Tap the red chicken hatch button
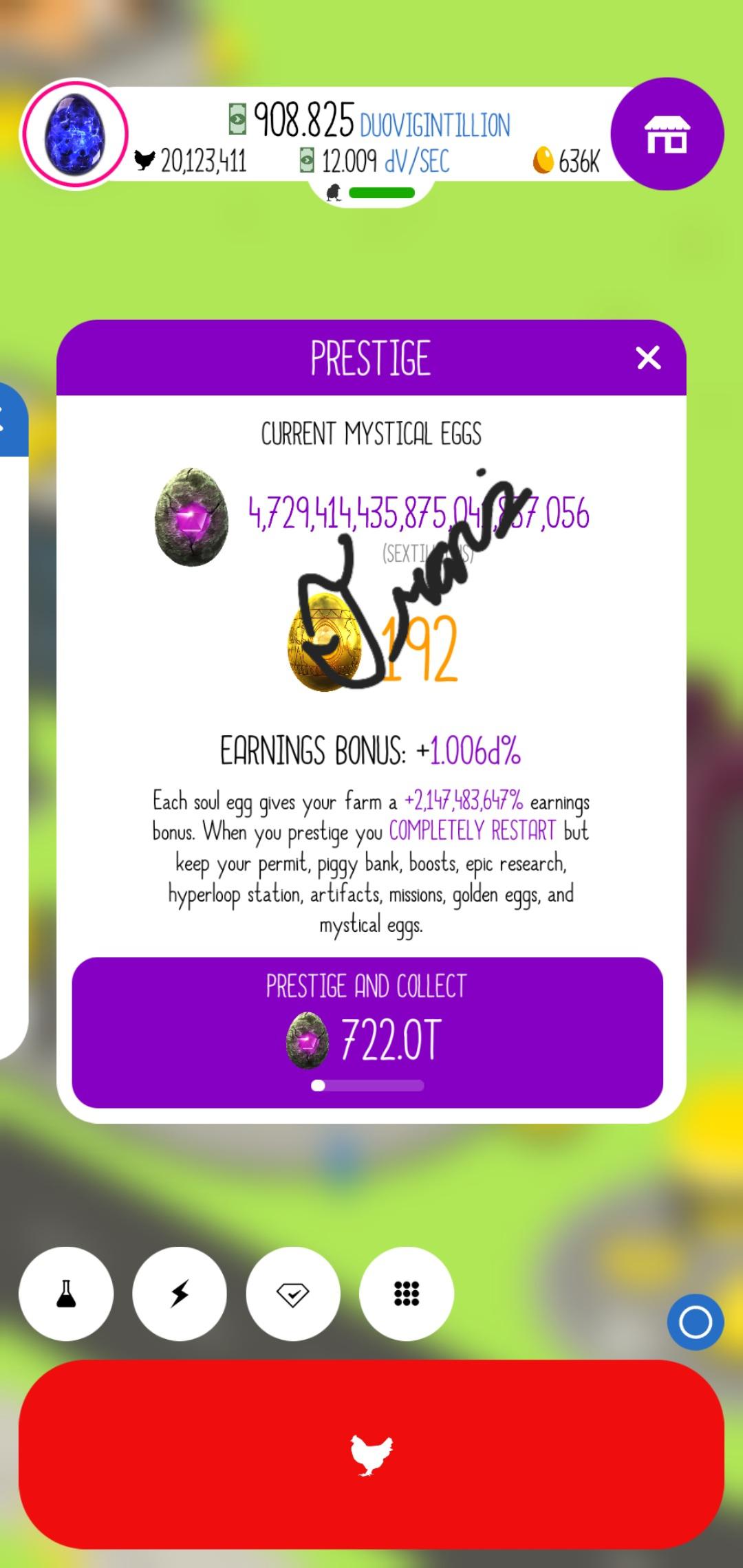This screenshot has height=1568, width=743. [x=371, y=1454]
